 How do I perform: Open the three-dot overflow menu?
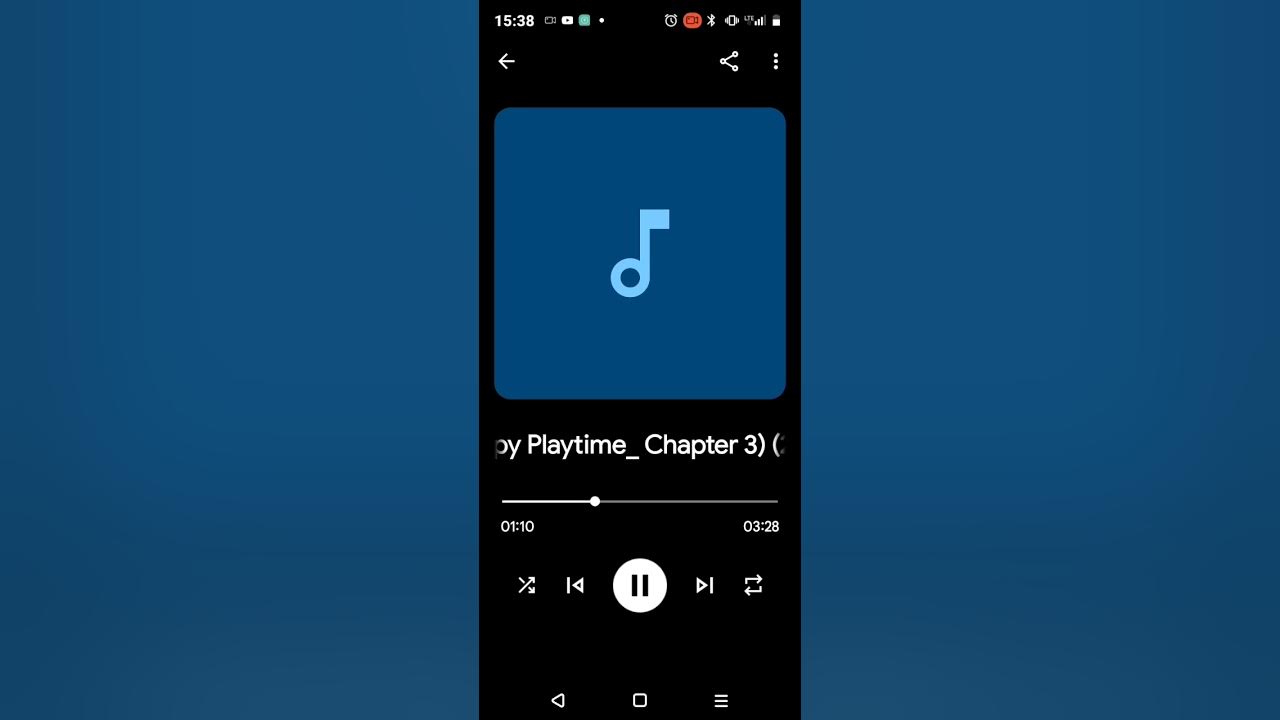pyautogui.click(x=776, y=62)
